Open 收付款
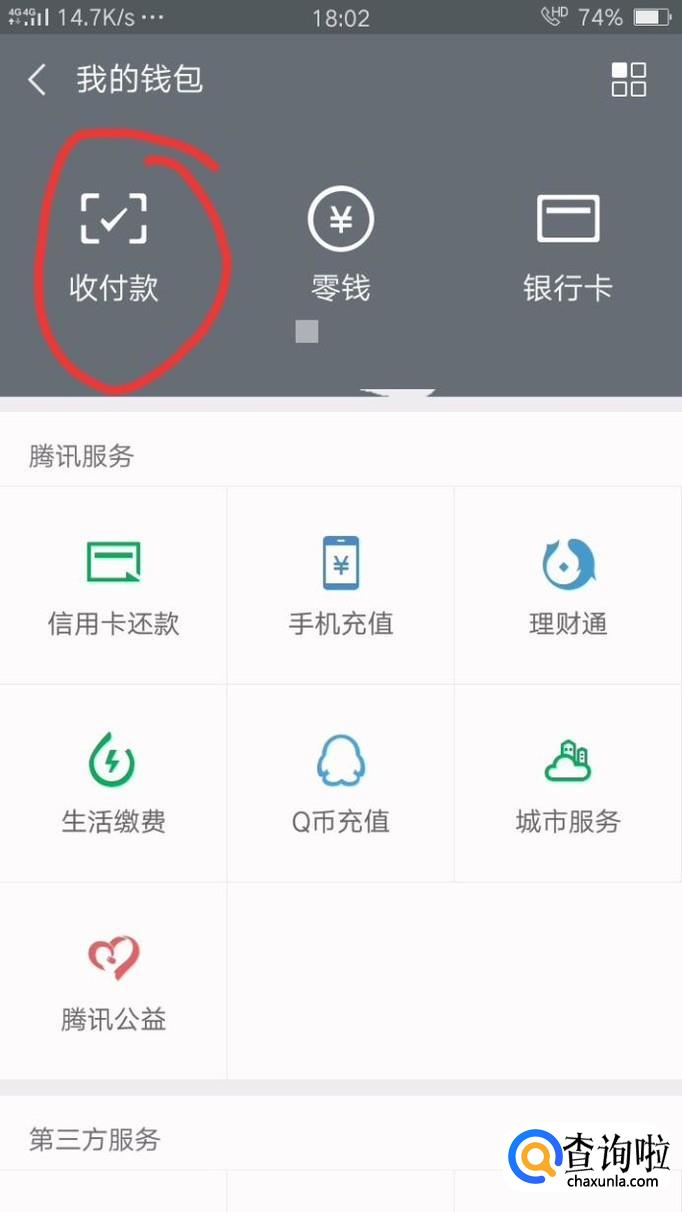The image size is (682, 1212). pyautogui.click(x=114, y=247)
